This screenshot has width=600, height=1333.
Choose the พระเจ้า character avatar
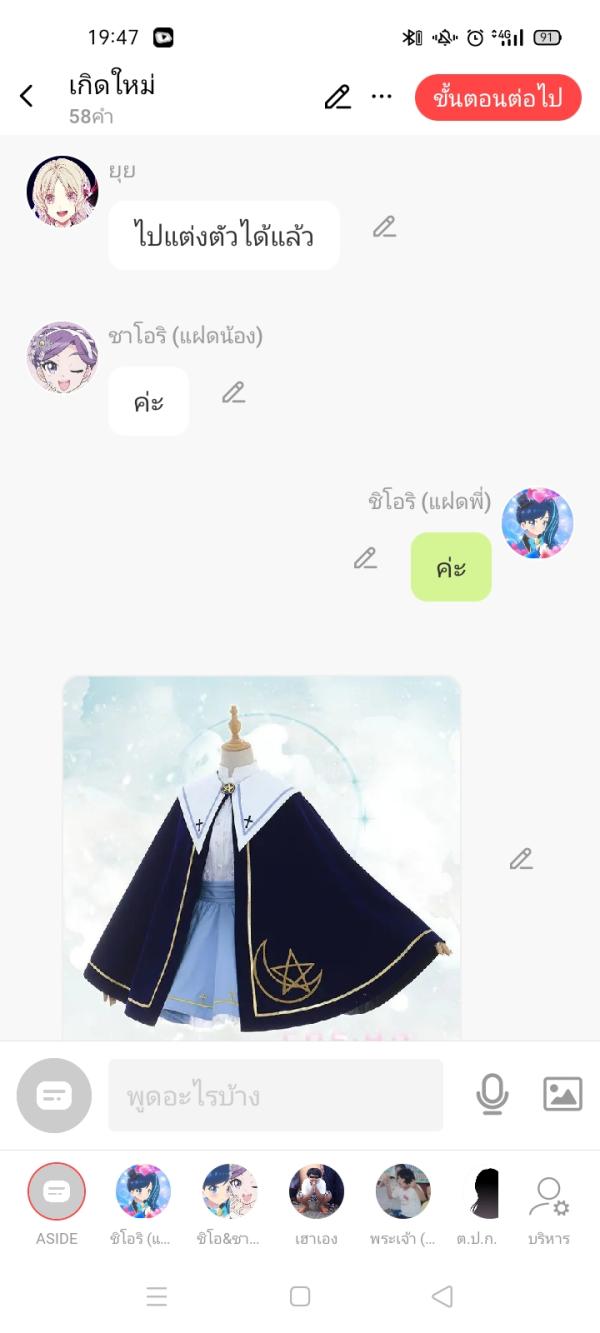click(x=402, y=1192)
